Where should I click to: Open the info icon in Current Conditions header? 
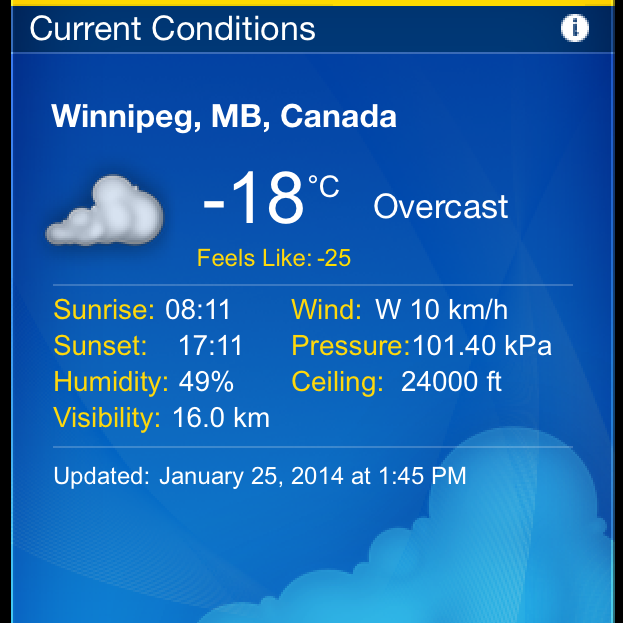(x=575, y=29)
